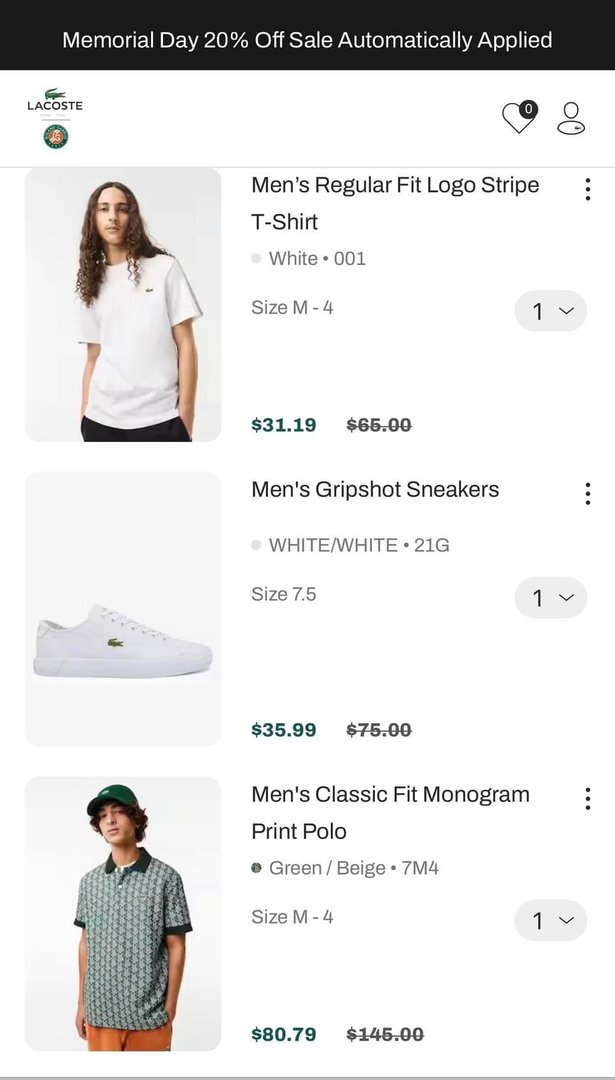Open Men's Gripshot Sneakers title

coord(375,490)
